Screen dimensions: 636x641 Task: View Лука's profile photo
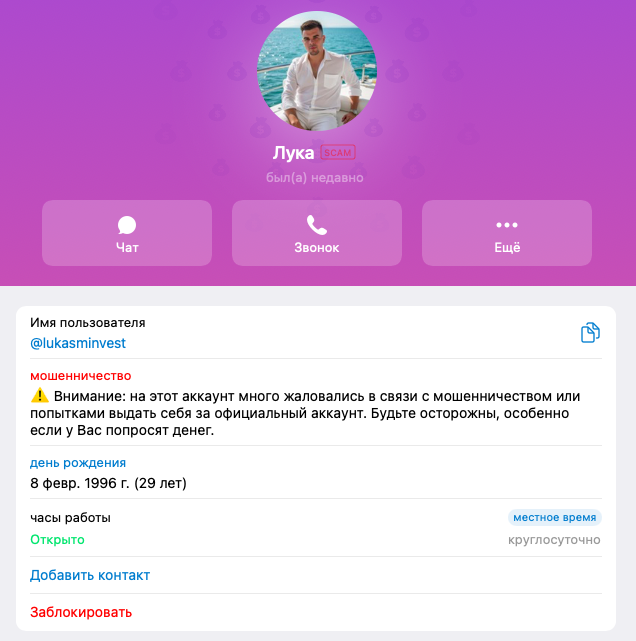click(317, 72)
